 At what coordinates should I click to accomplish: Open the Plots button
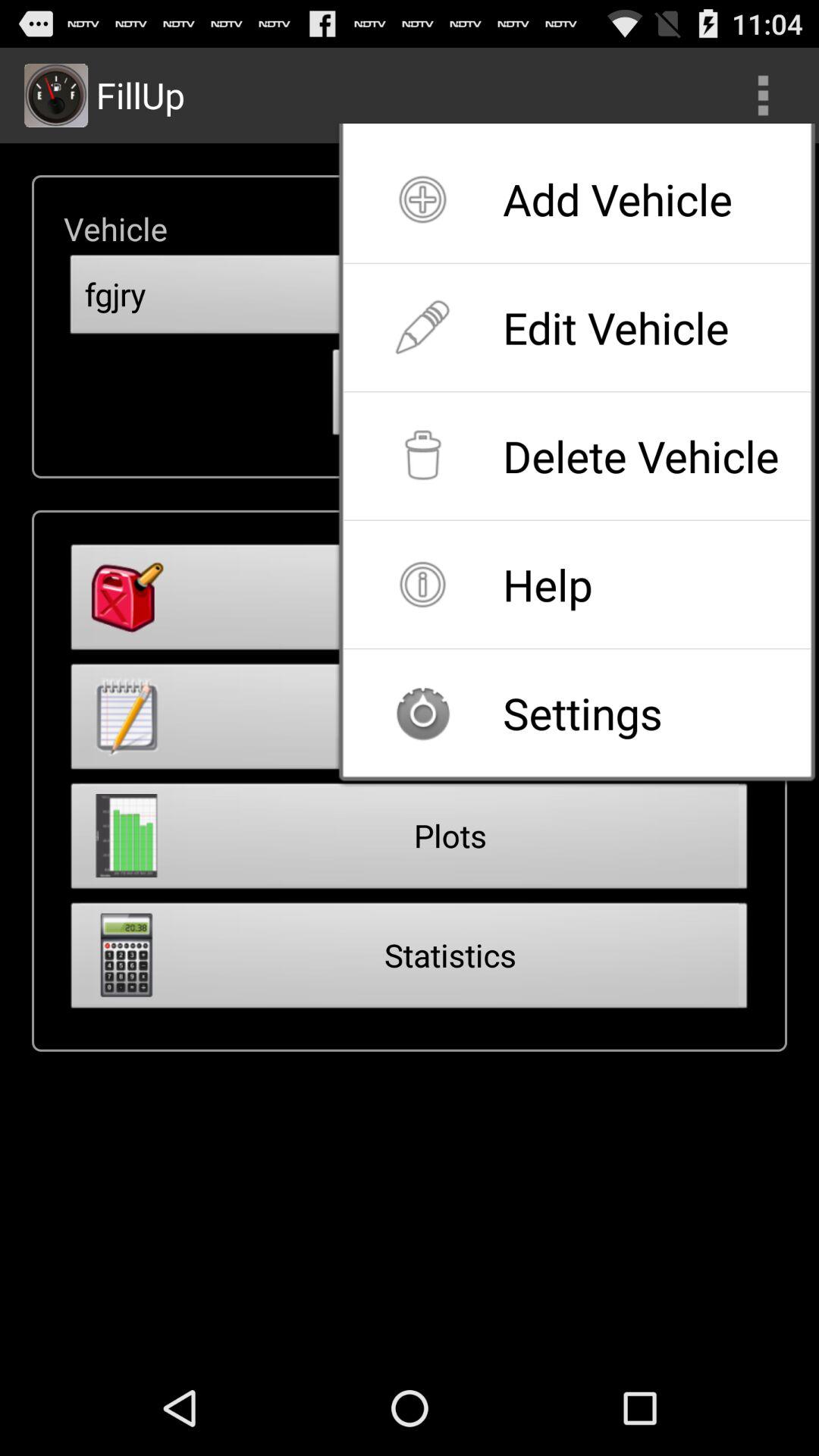[x=409, y=836]
